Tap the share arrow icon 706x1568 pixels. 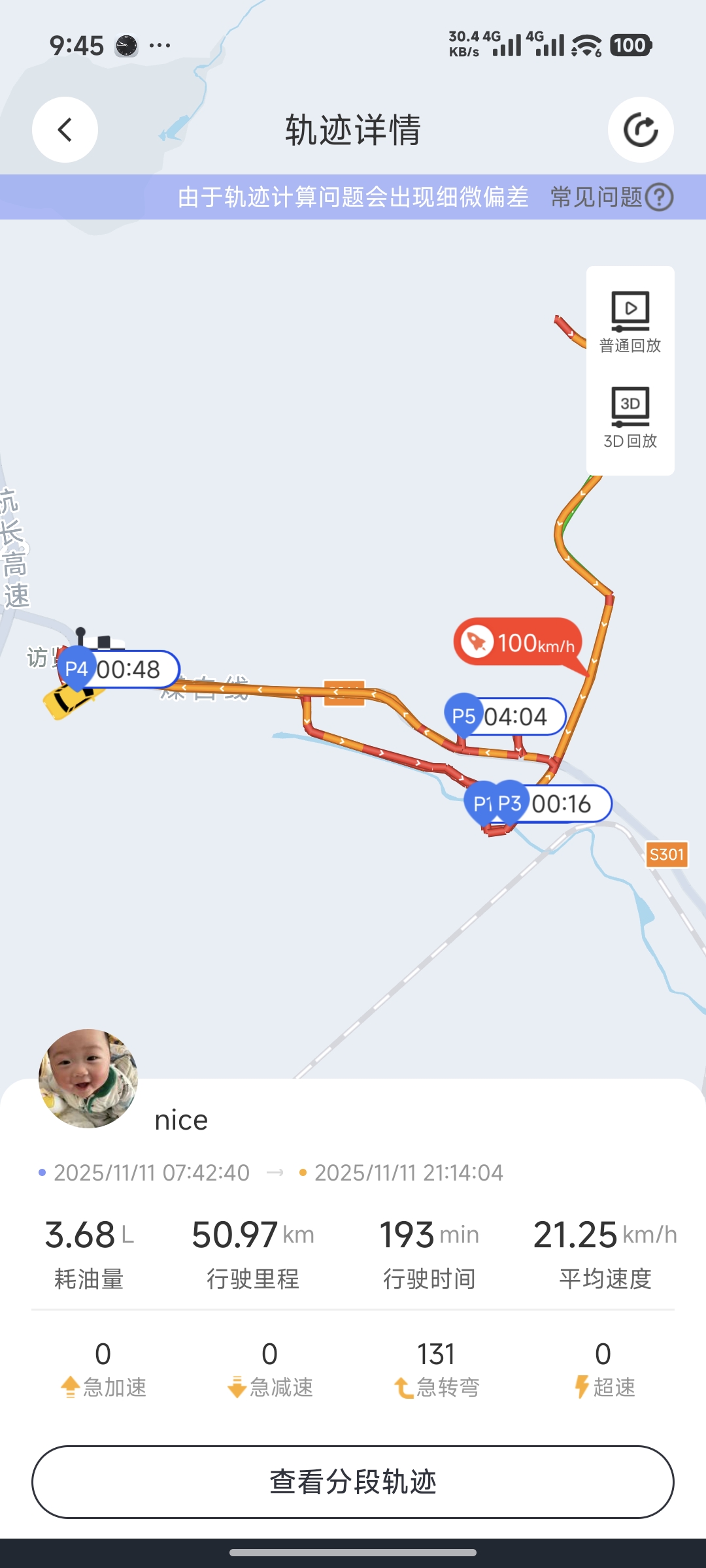(x=641, y=129)
